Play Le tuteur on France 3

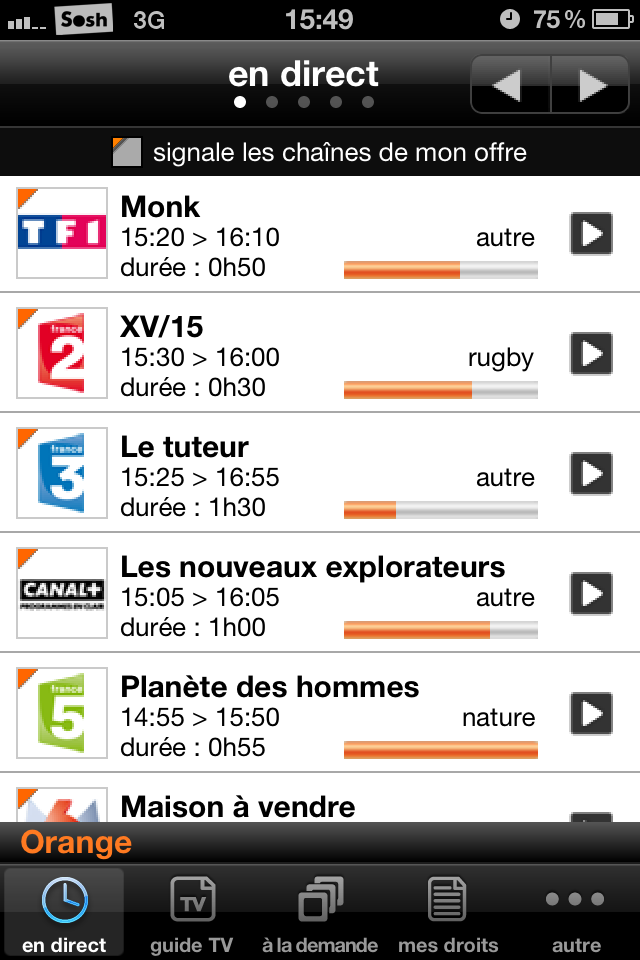(591, 474)
